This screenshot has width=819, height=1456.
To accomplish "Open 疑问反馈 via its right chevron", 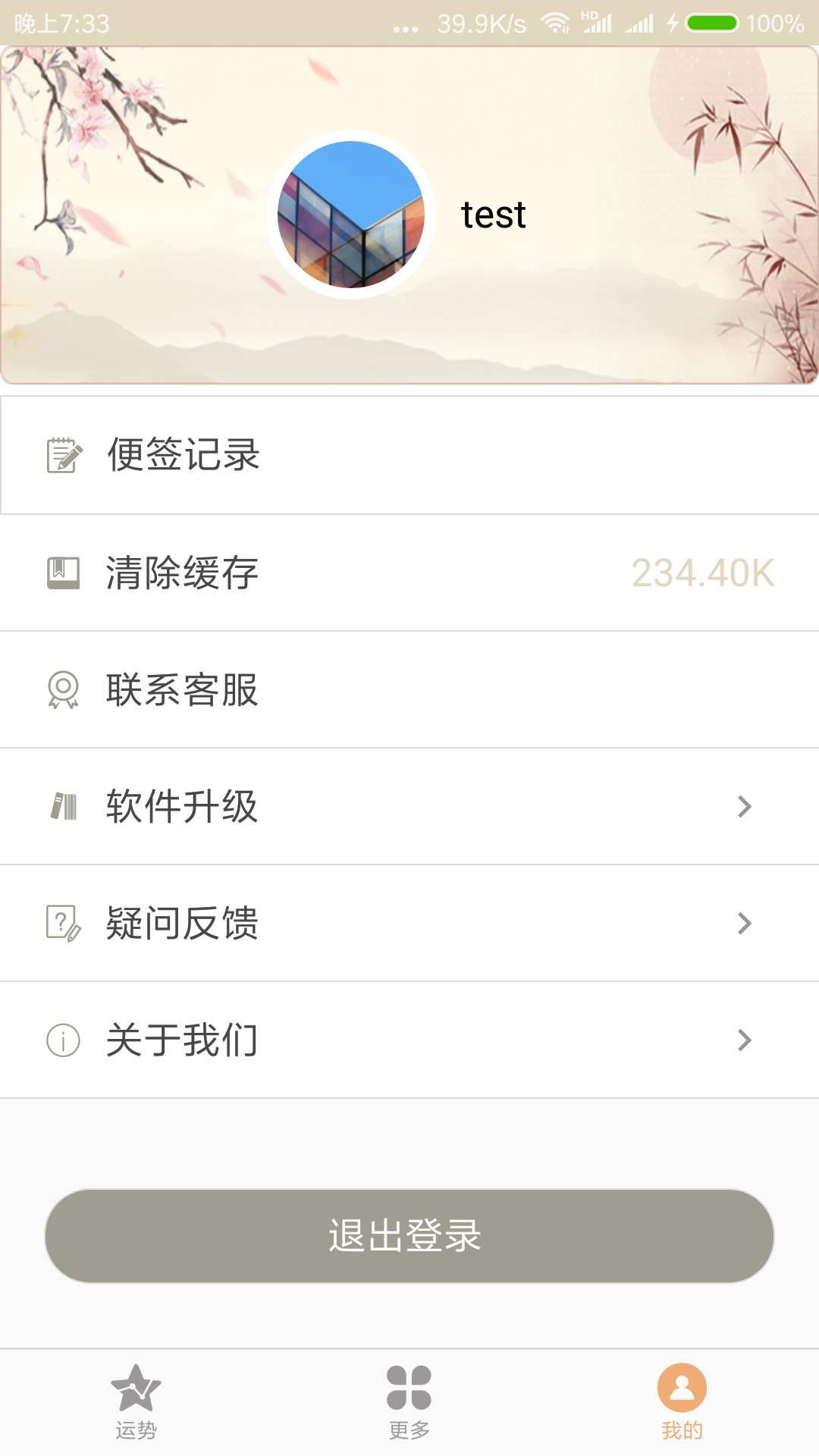I will tap(744, 923).
